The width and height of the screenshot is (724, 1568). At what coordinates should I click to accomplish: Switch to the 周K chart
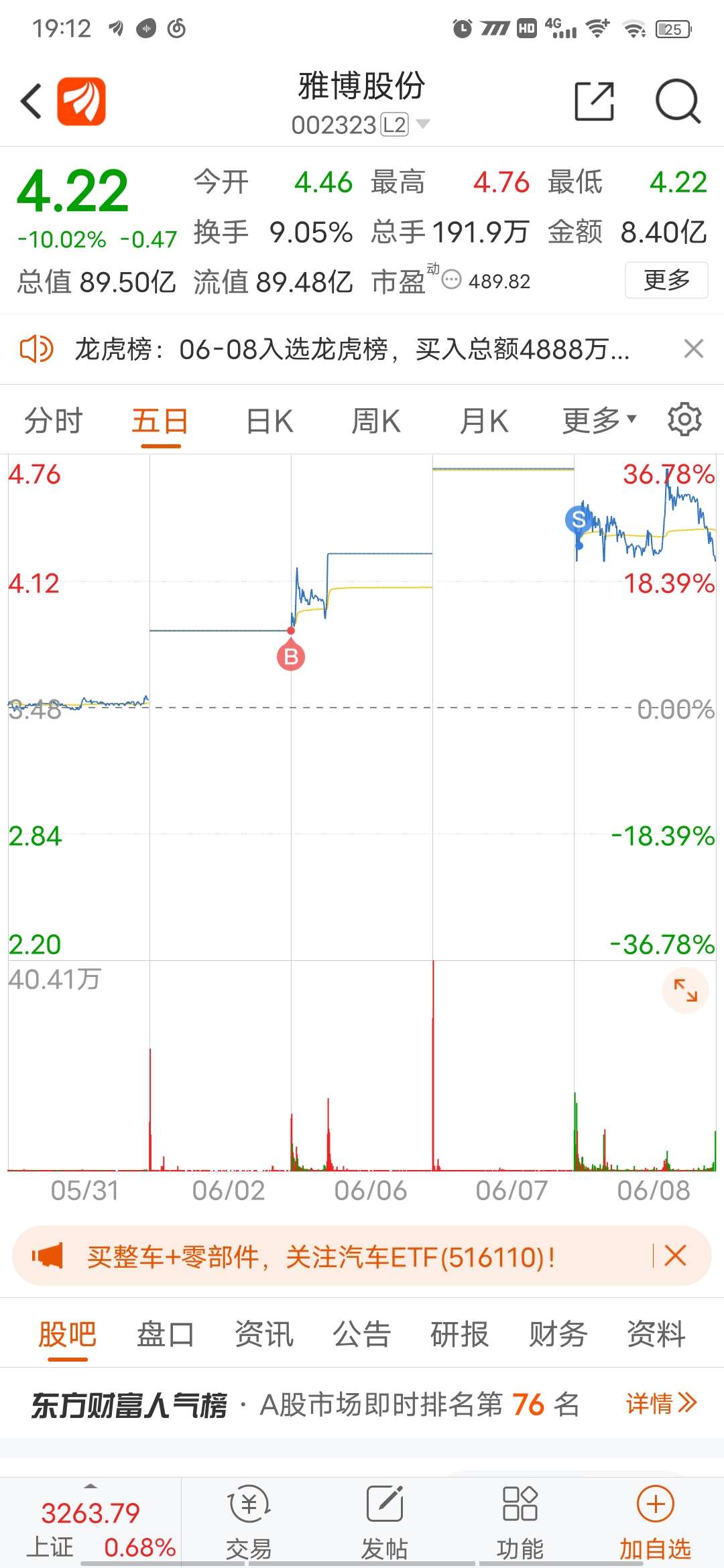(x=376, y=421)
